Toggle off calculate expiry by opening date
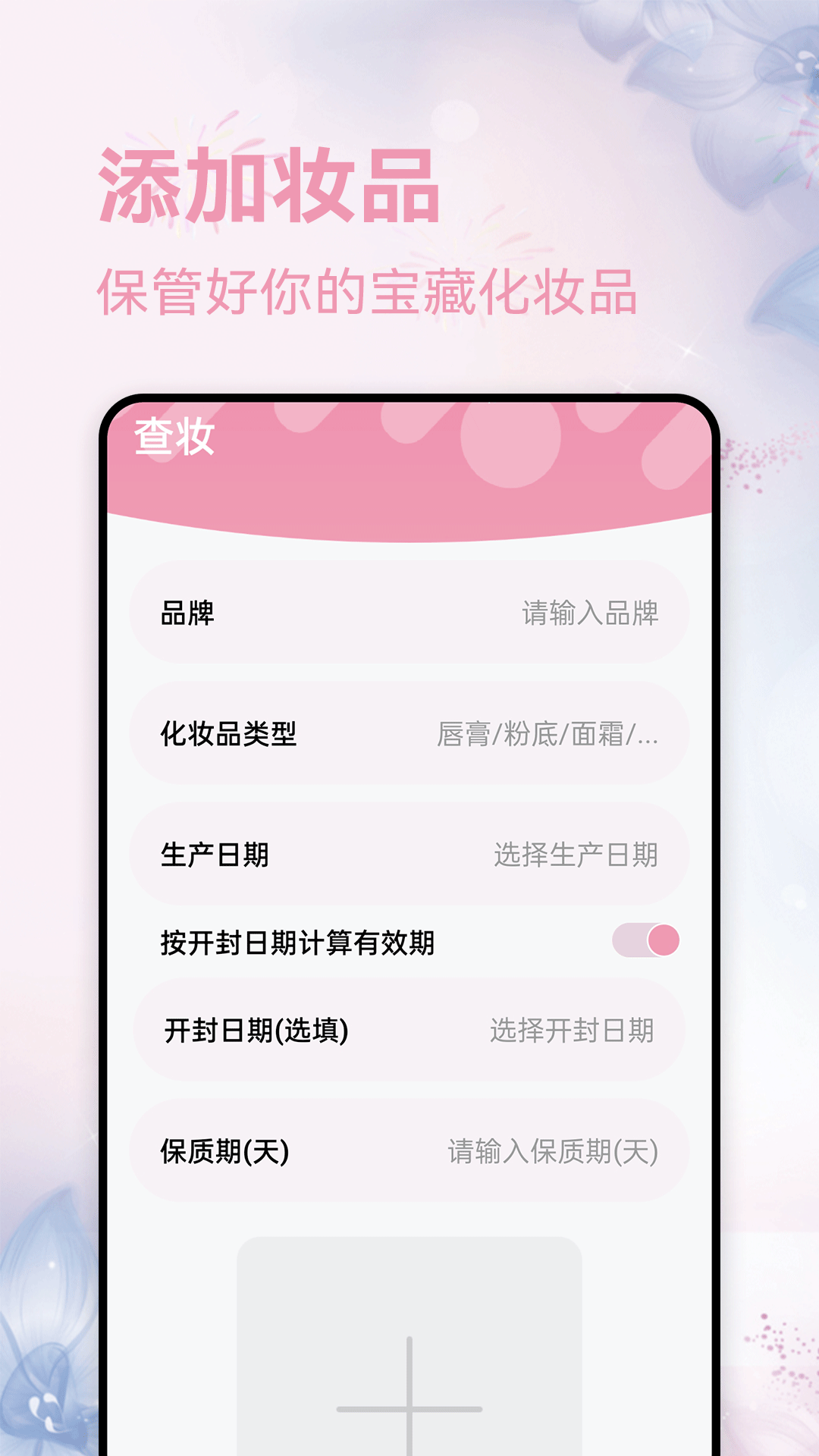 646,939
